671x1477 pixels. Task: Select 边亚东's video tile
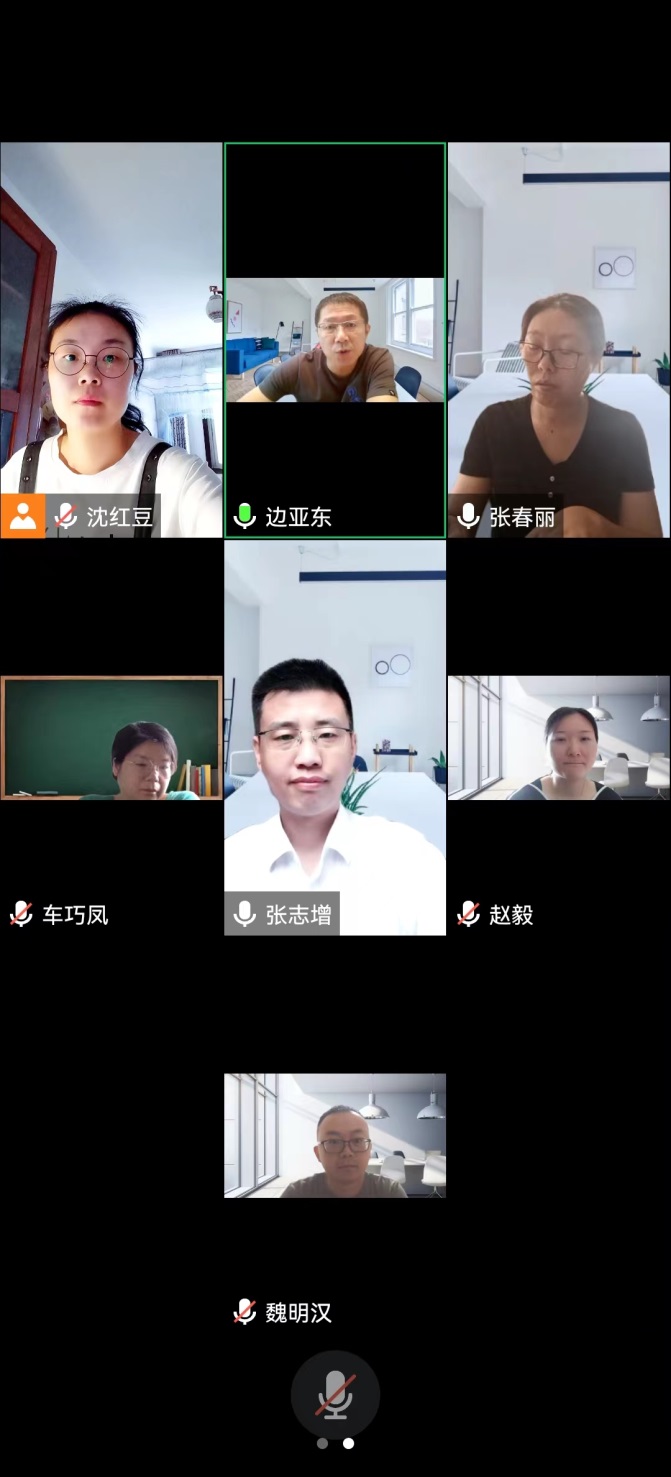335,340
